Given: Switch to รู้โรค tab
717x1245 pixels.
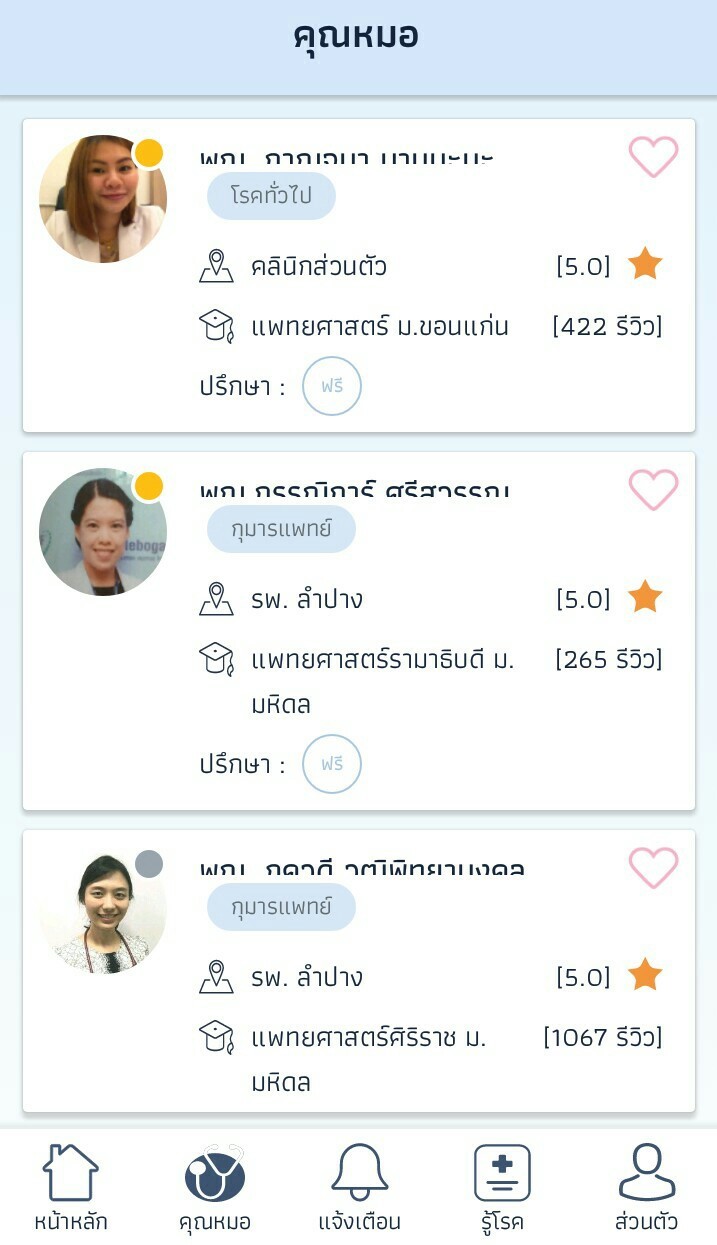Looking at the screenshot, I should click(x=501, y=1187).
